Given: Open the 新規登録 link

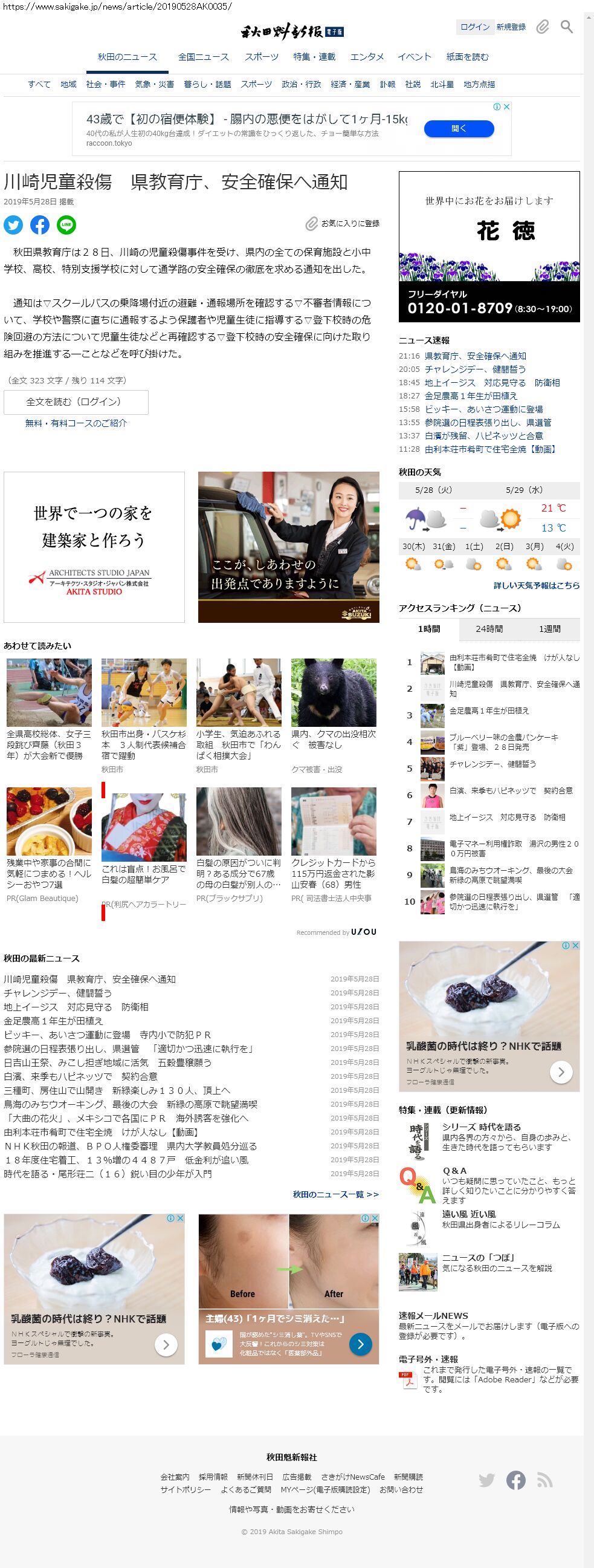Looking at the screenshot, I should point(511,27).
